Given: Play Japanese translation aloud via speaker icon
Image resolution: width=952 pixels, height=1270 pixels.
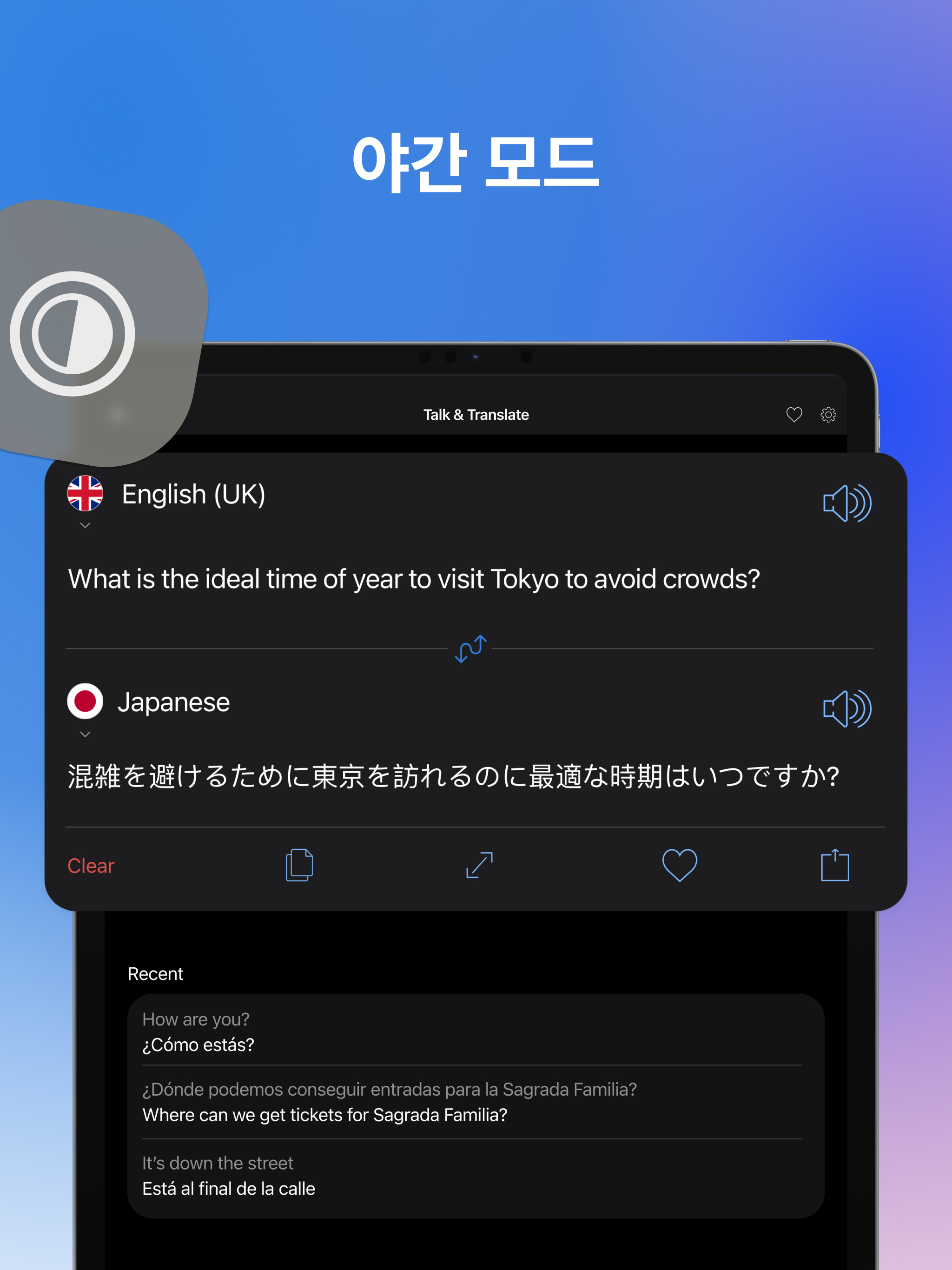Looking at the screenshot, I should tap(847, 708).
